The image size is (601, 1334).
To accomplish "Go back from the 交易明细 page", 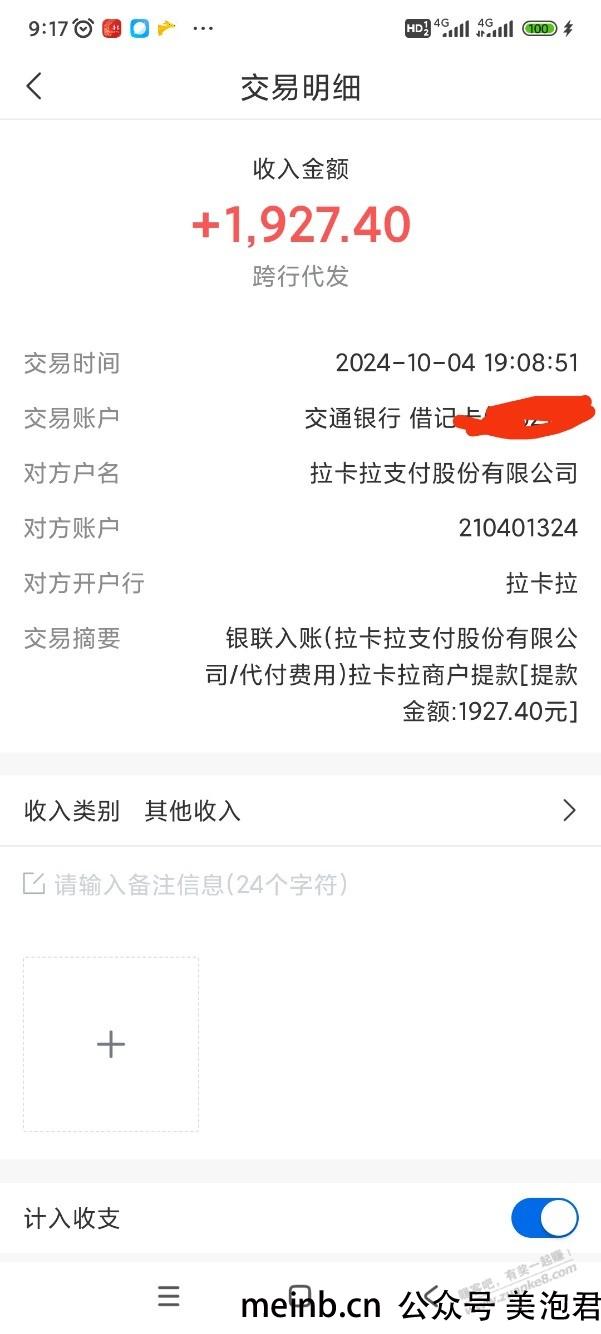I will 34,86.
